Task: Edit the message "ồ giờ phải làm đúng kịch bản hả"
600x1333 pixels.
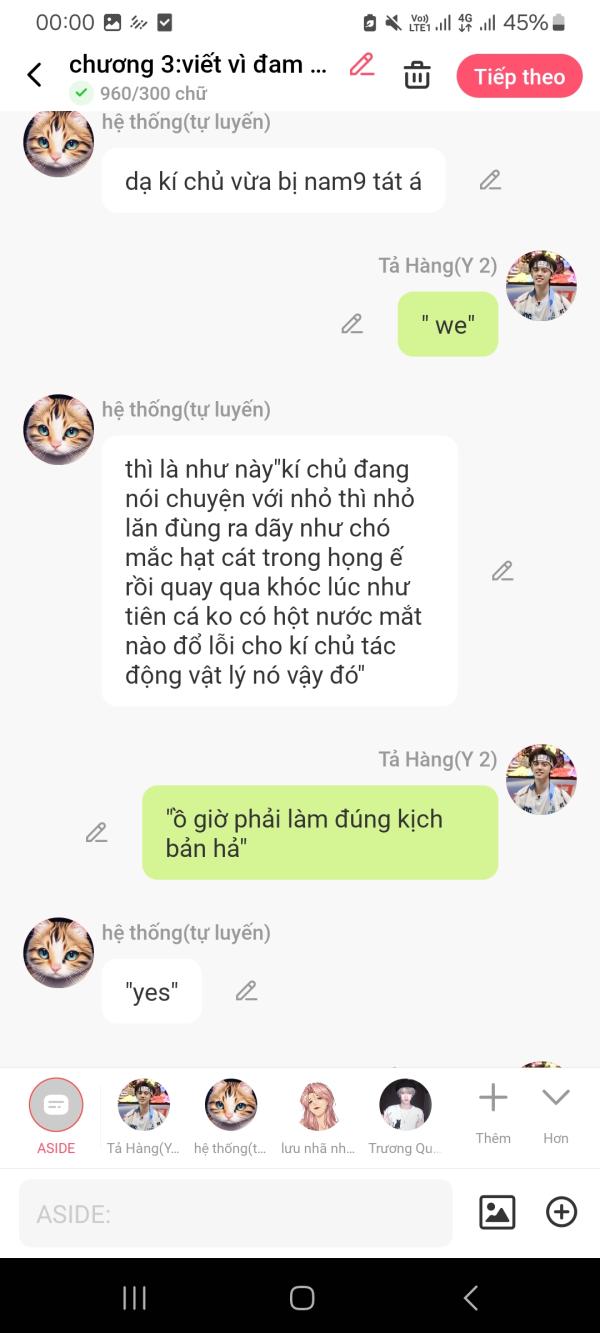Action: (x=96, y=832)
